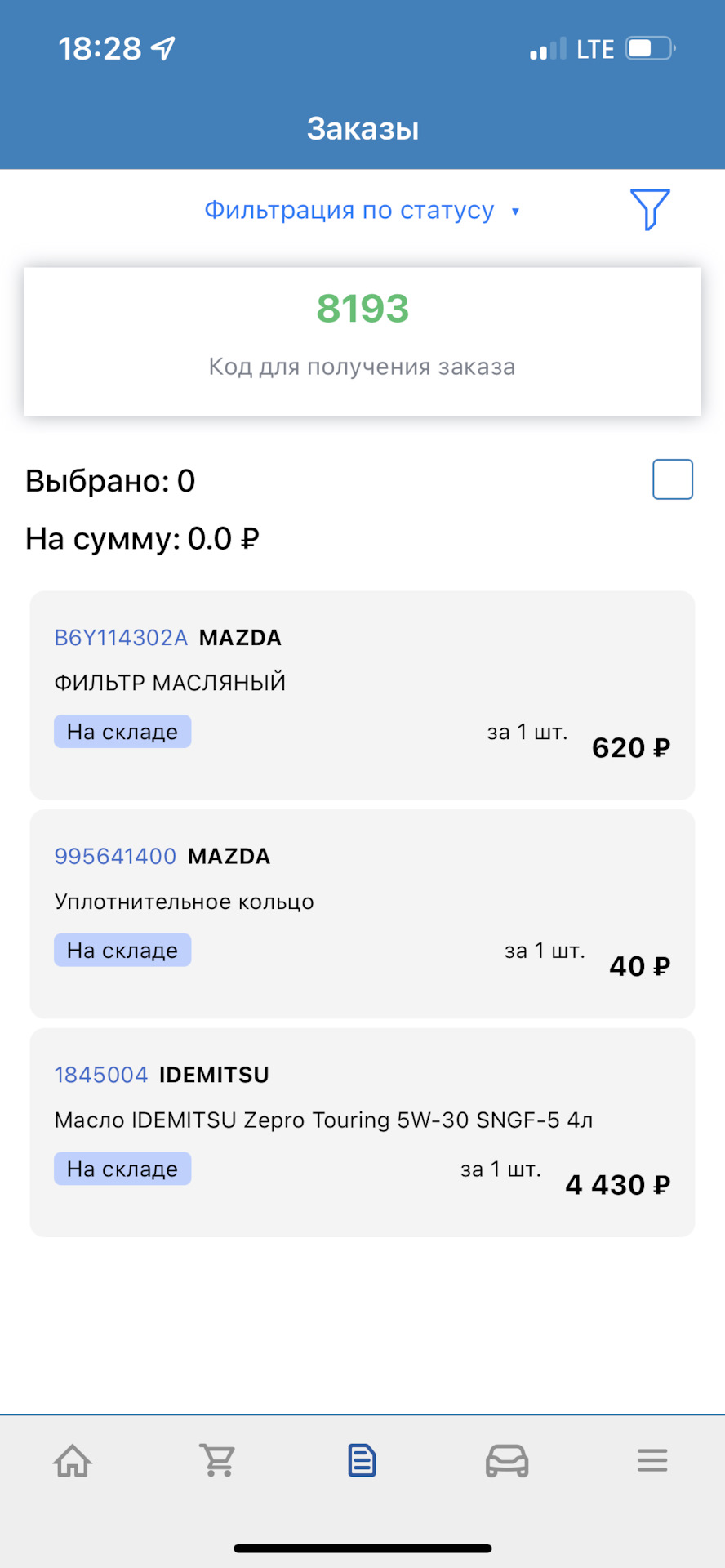The image size is (725, 1568).
Task: Toggle the select-all checkbox near Выбрано: 0
Action: 672,479
